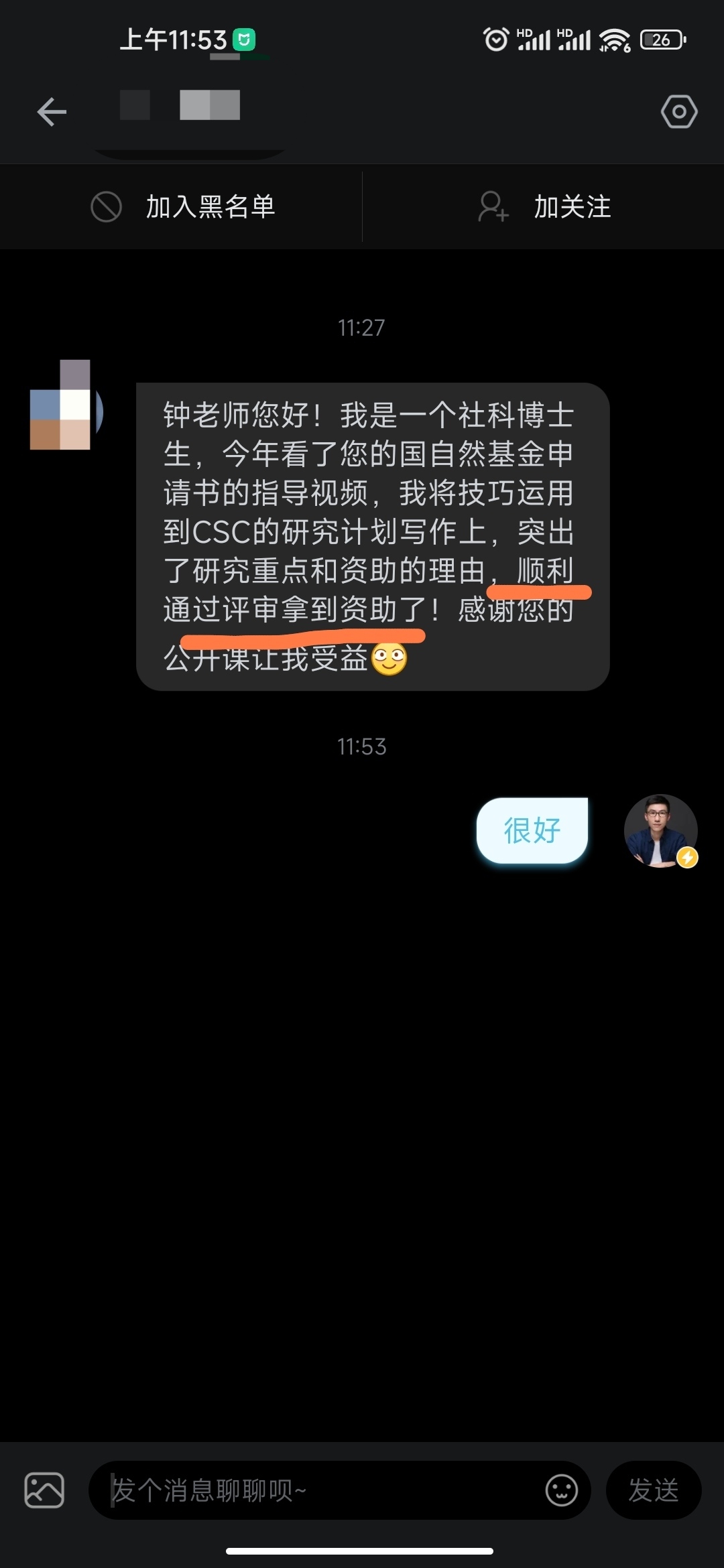Go back using the arrow icon
This screenshot has height=1568, width=724.
[52, 112]
